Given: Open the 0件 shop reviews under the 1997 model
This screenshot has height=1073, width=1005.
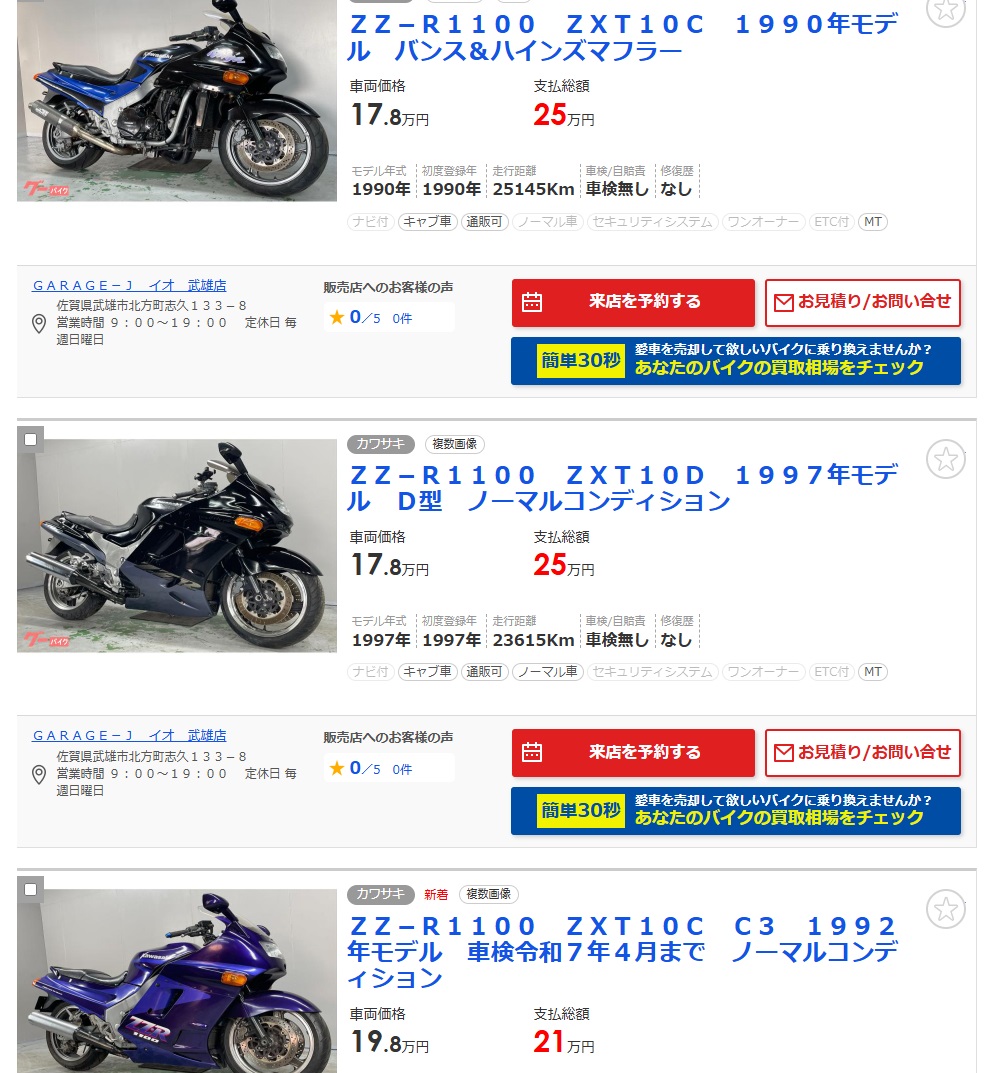Looking at the screenshot, I should coord(402,769).
